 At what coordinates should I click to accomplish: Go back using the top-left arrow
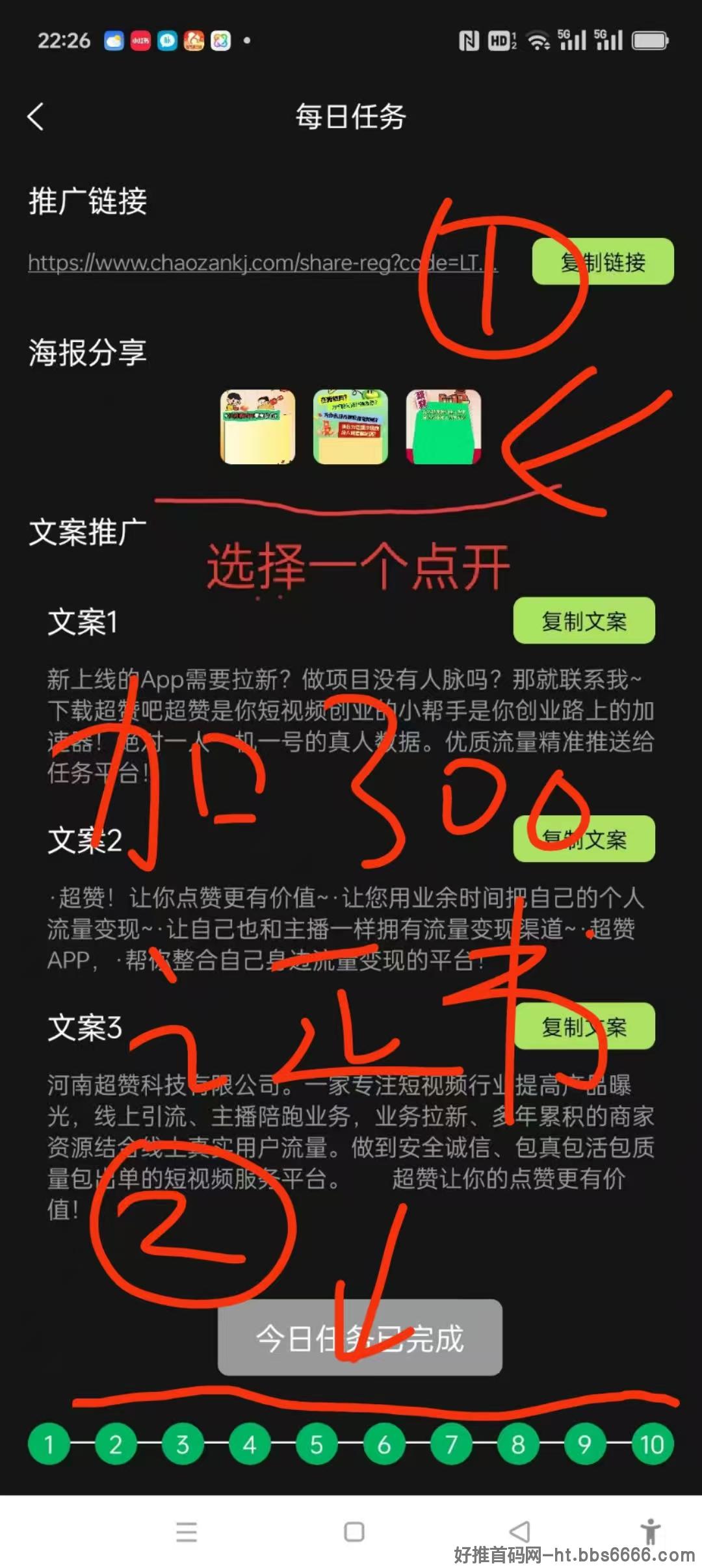[x=36, y=117]
